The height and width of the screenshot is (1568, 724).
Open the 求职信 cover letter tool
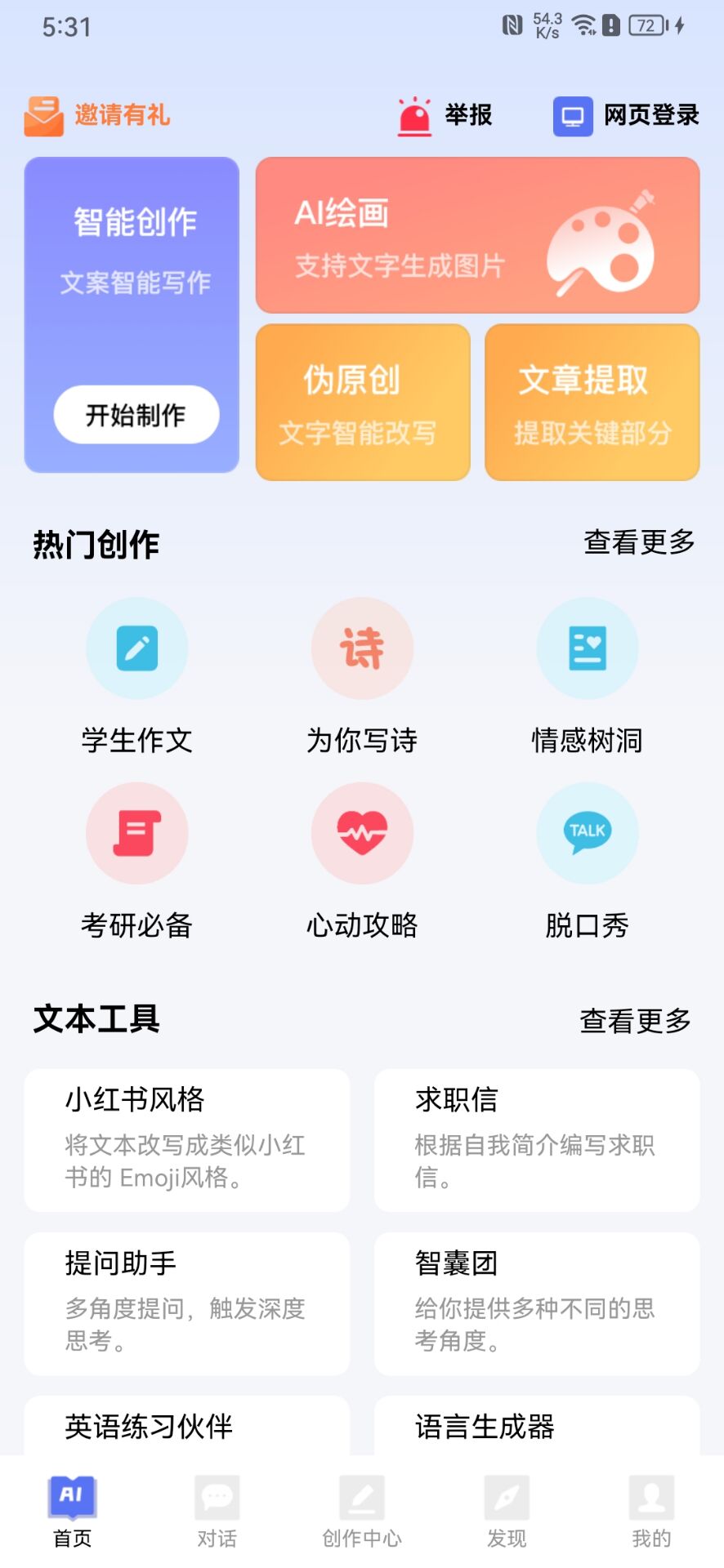pos(537,1140)
